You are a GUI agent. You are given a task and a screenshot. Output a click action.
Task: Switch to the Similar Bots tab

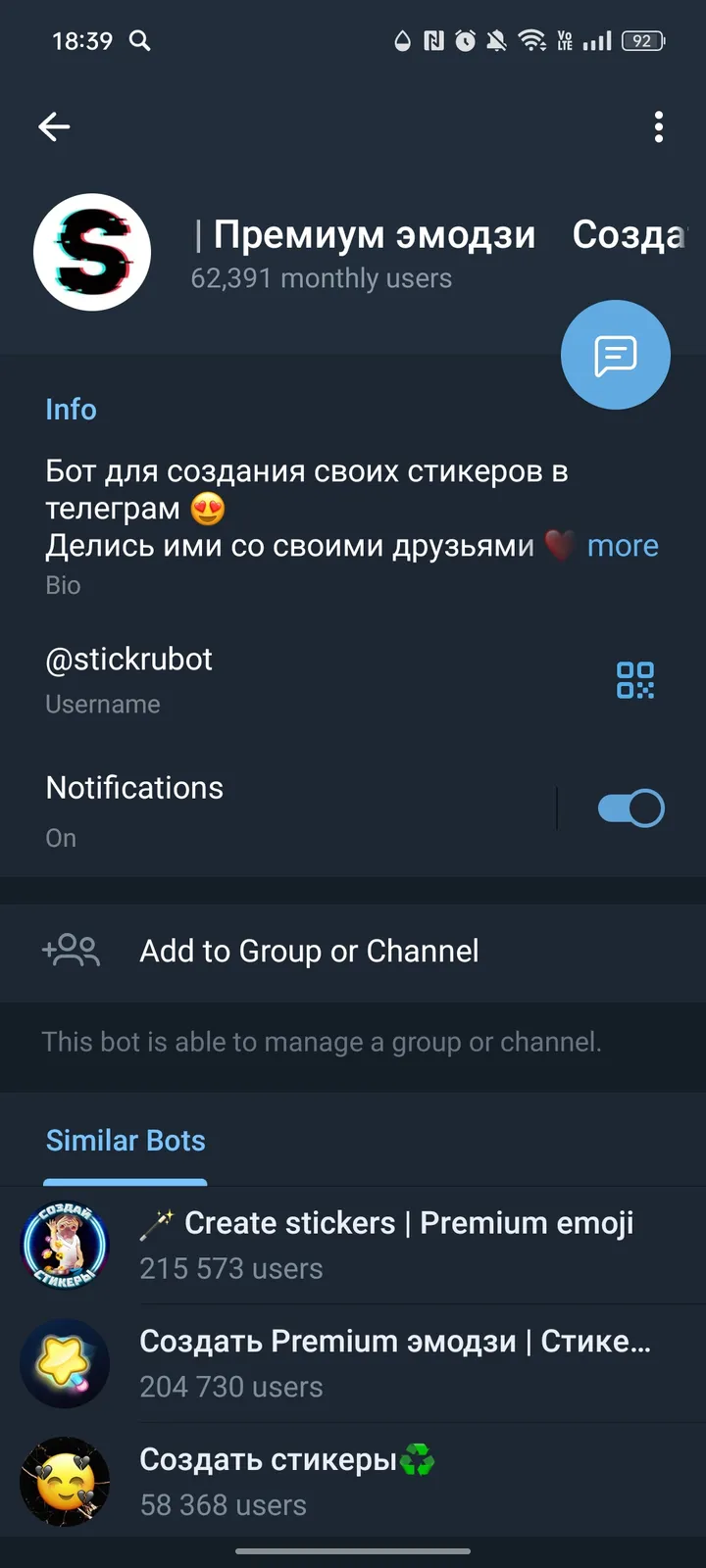point(126,1140)
